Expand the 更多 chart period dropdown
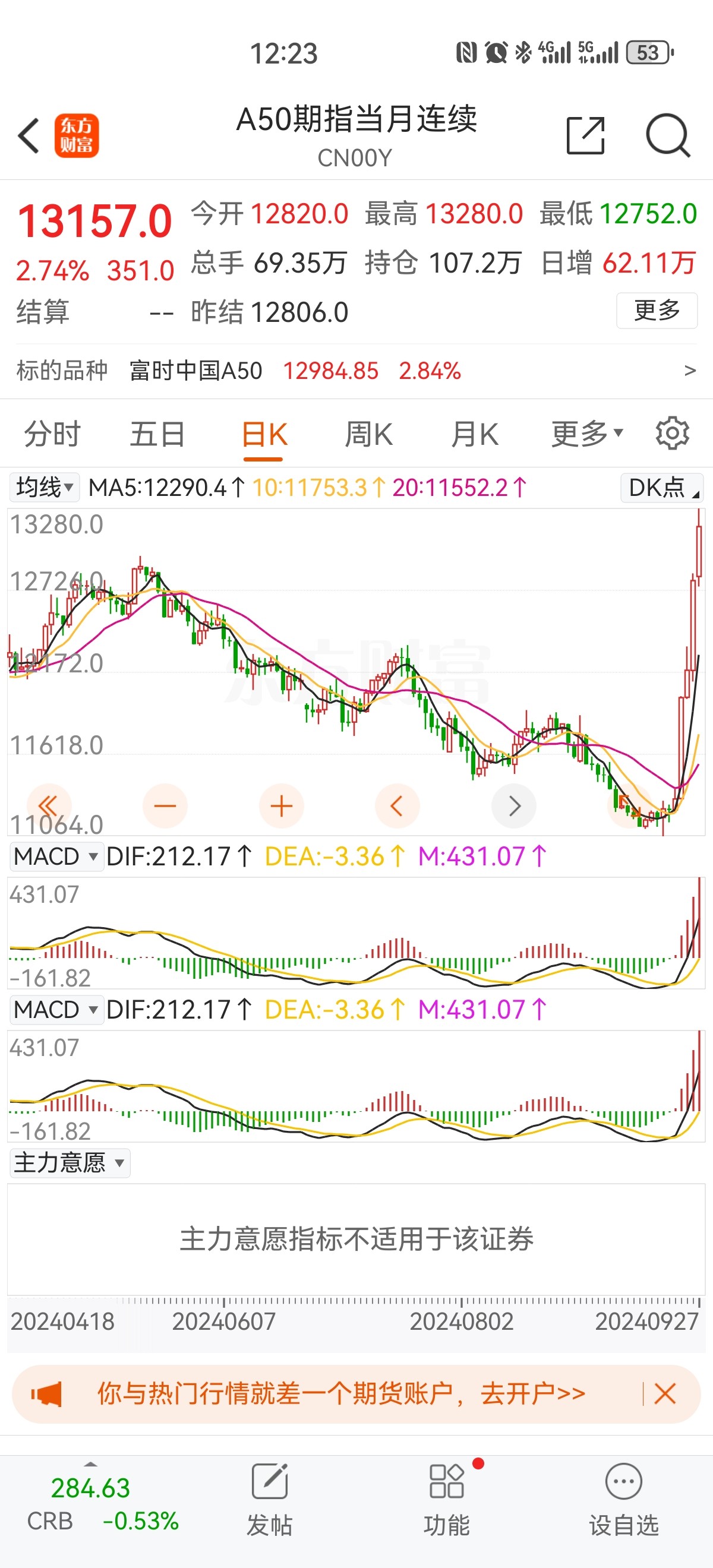The width and height of the screenshot is (713, 1568). (587, 435)
